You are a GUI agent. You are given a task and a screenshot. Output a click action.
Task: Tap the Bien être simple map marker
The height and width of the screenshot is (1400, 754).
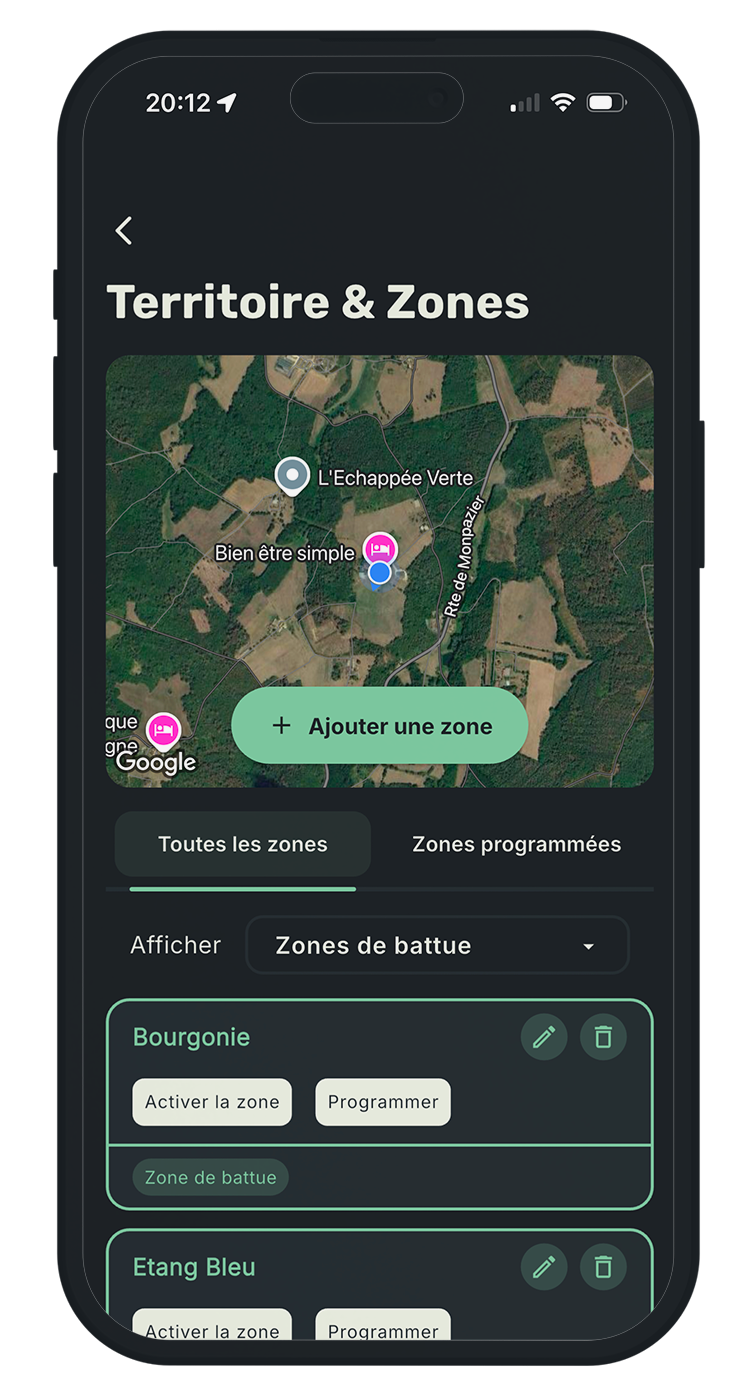(x=379, y=549)
